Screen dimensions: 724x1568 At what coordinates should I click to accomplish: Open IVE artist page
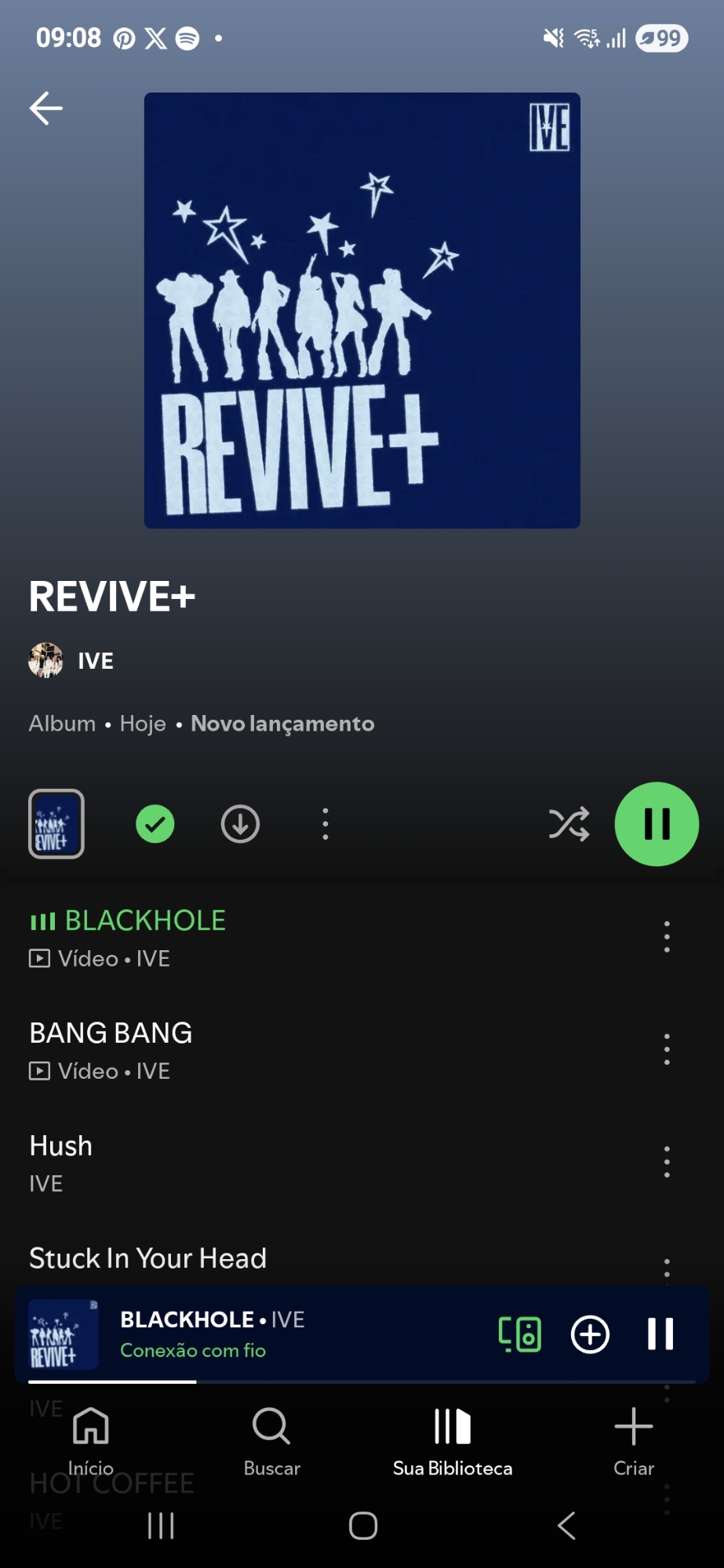[94, 661]
